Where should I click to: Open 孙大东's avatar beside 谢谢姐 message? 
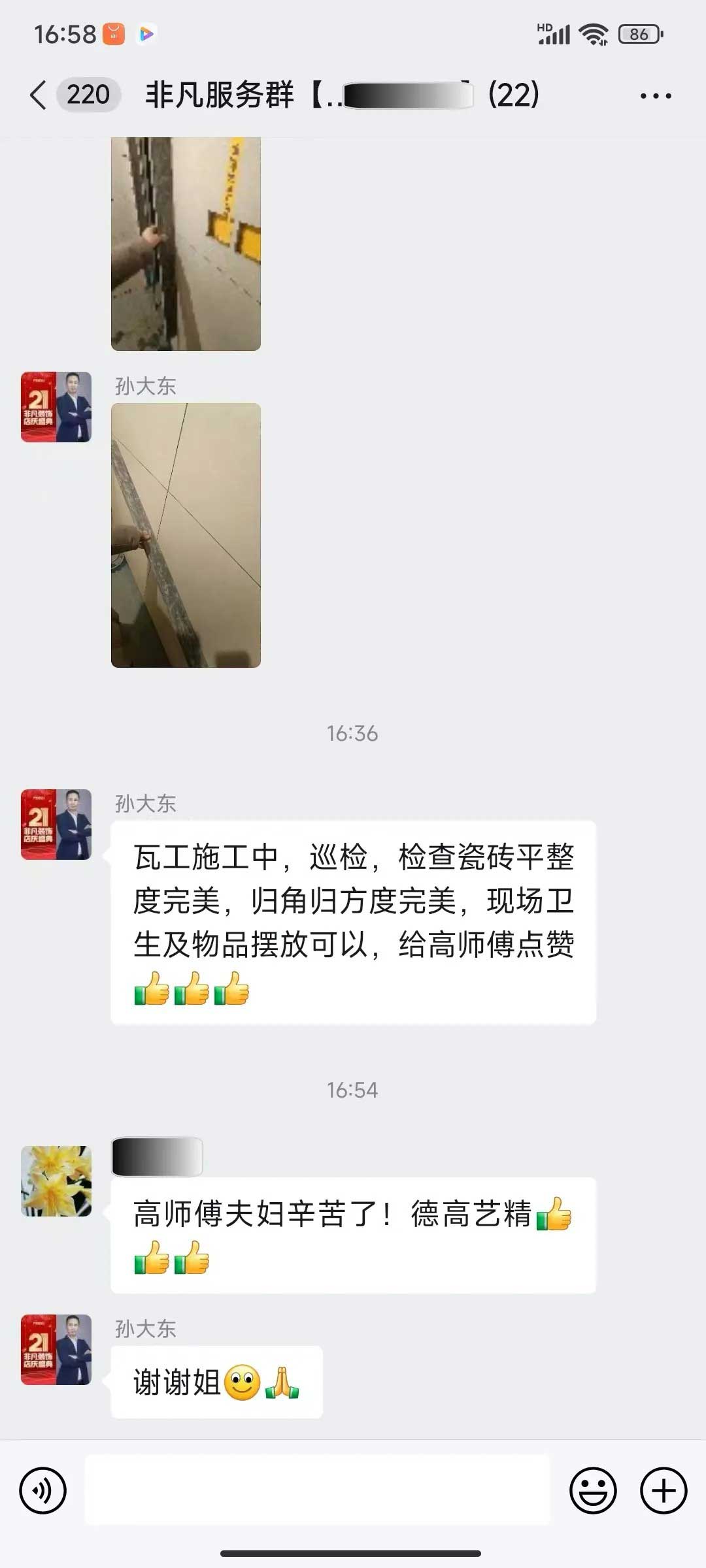coord(56,1350)
